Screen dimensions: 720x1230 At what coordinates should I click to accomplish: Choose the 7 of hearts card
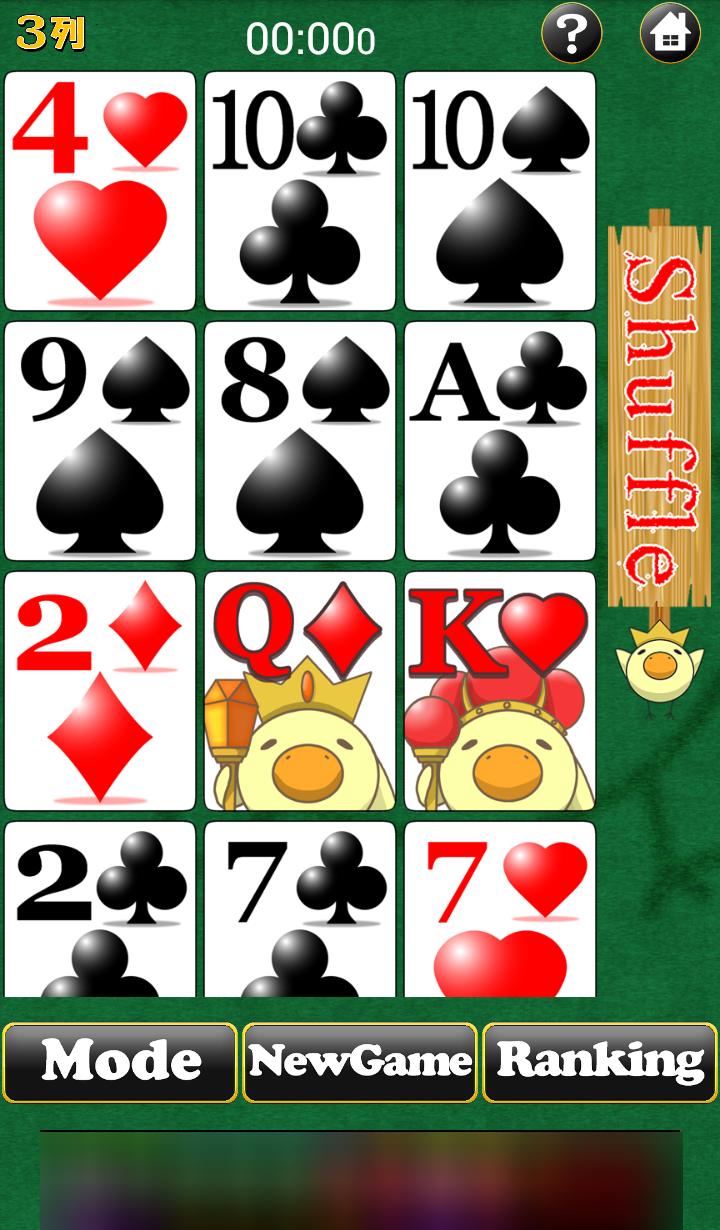[x=500, y=910]
